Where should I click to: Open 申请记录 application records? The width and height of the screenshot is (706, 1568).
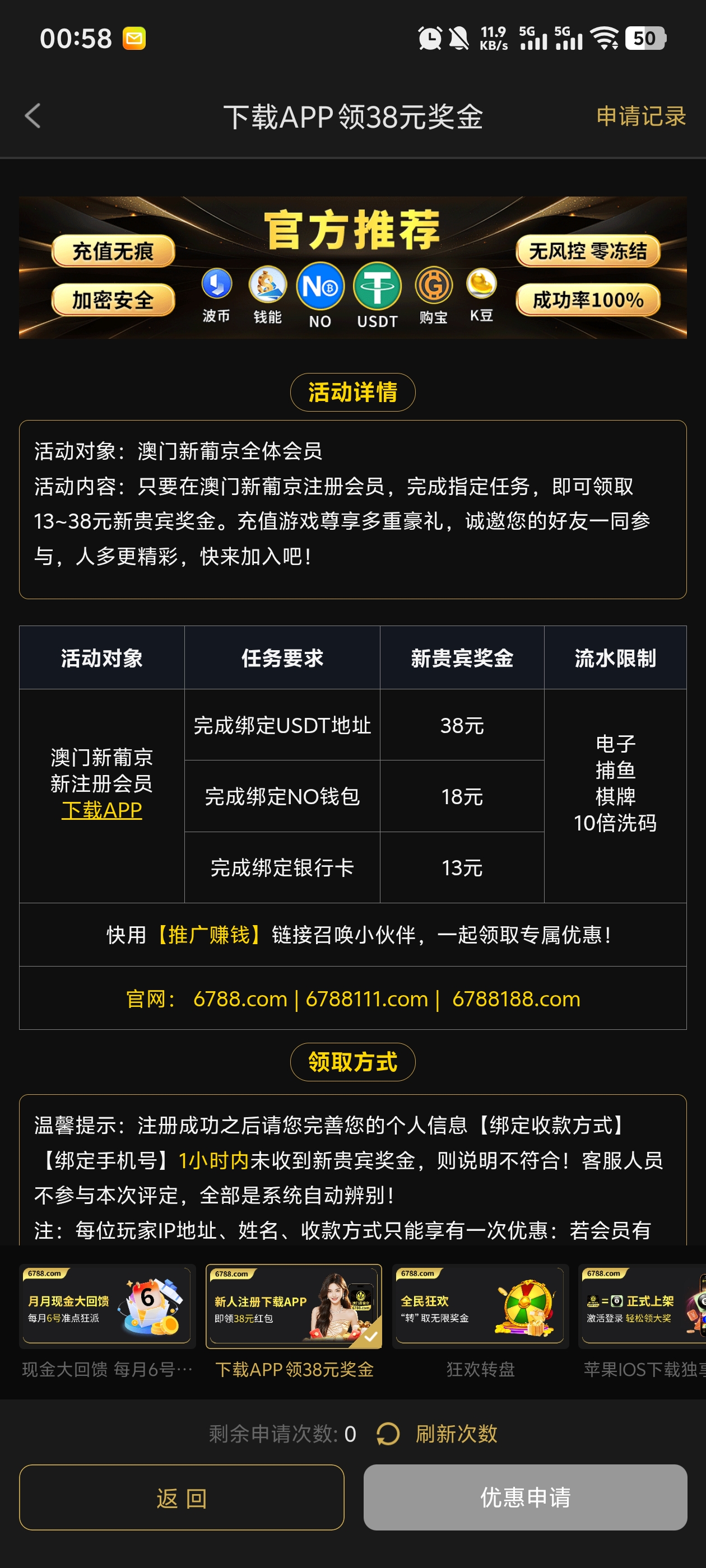pos(640,116)
